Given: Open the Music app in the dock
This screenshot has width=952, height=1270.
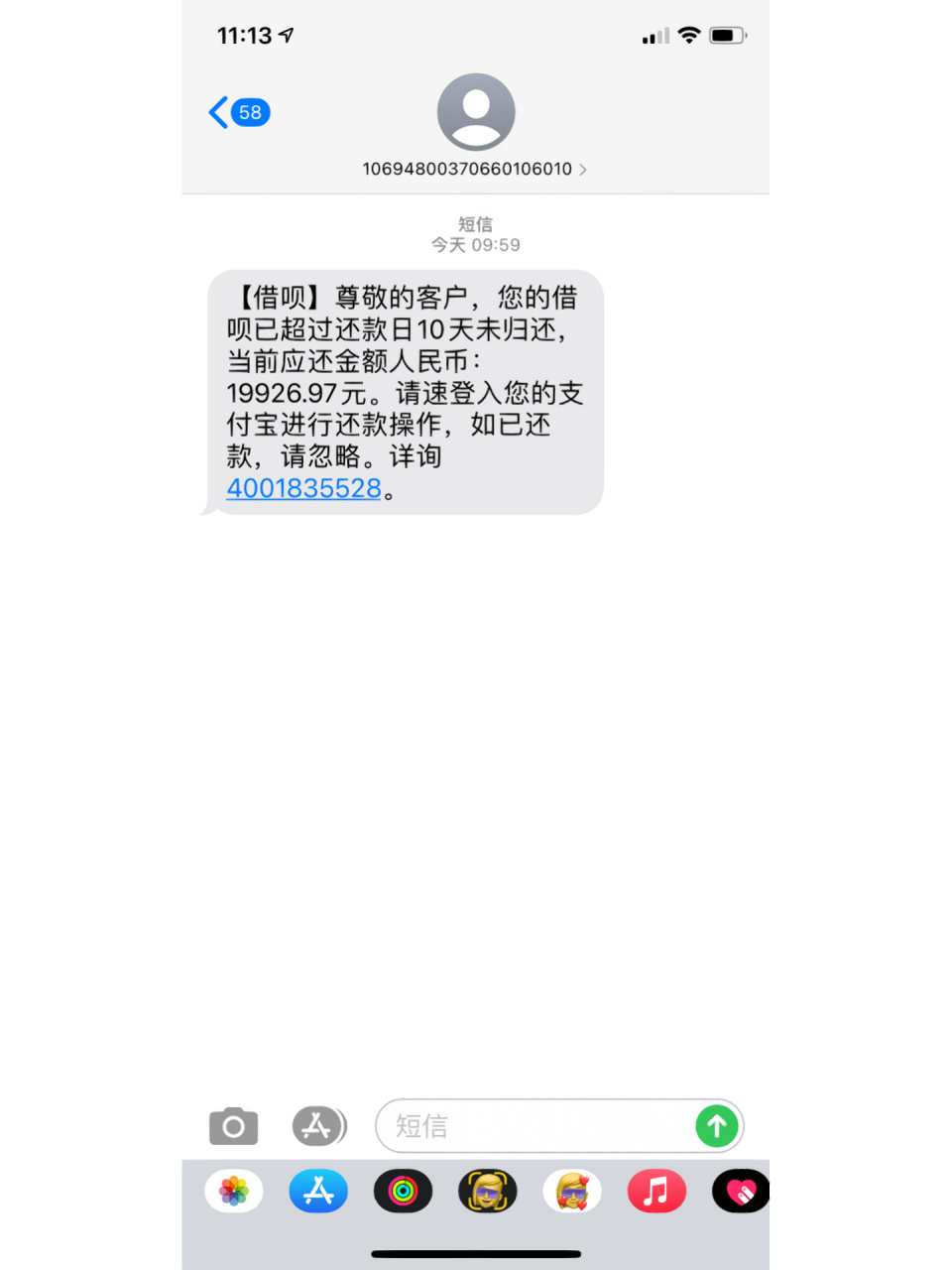Looking at the screenshot, I should click(x=656, y=1192).
